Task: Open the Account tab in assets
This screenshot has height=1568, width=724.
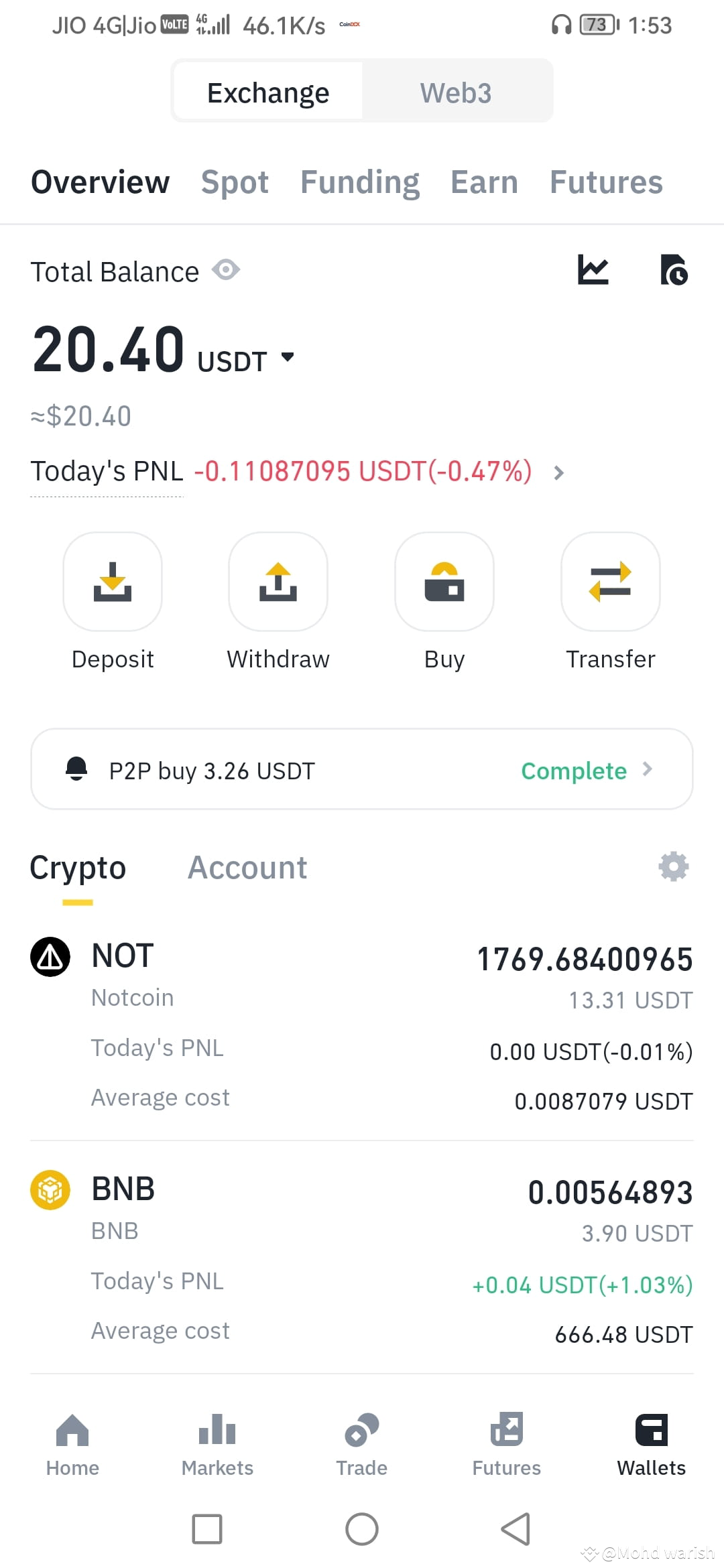Action: coord(247,866)
